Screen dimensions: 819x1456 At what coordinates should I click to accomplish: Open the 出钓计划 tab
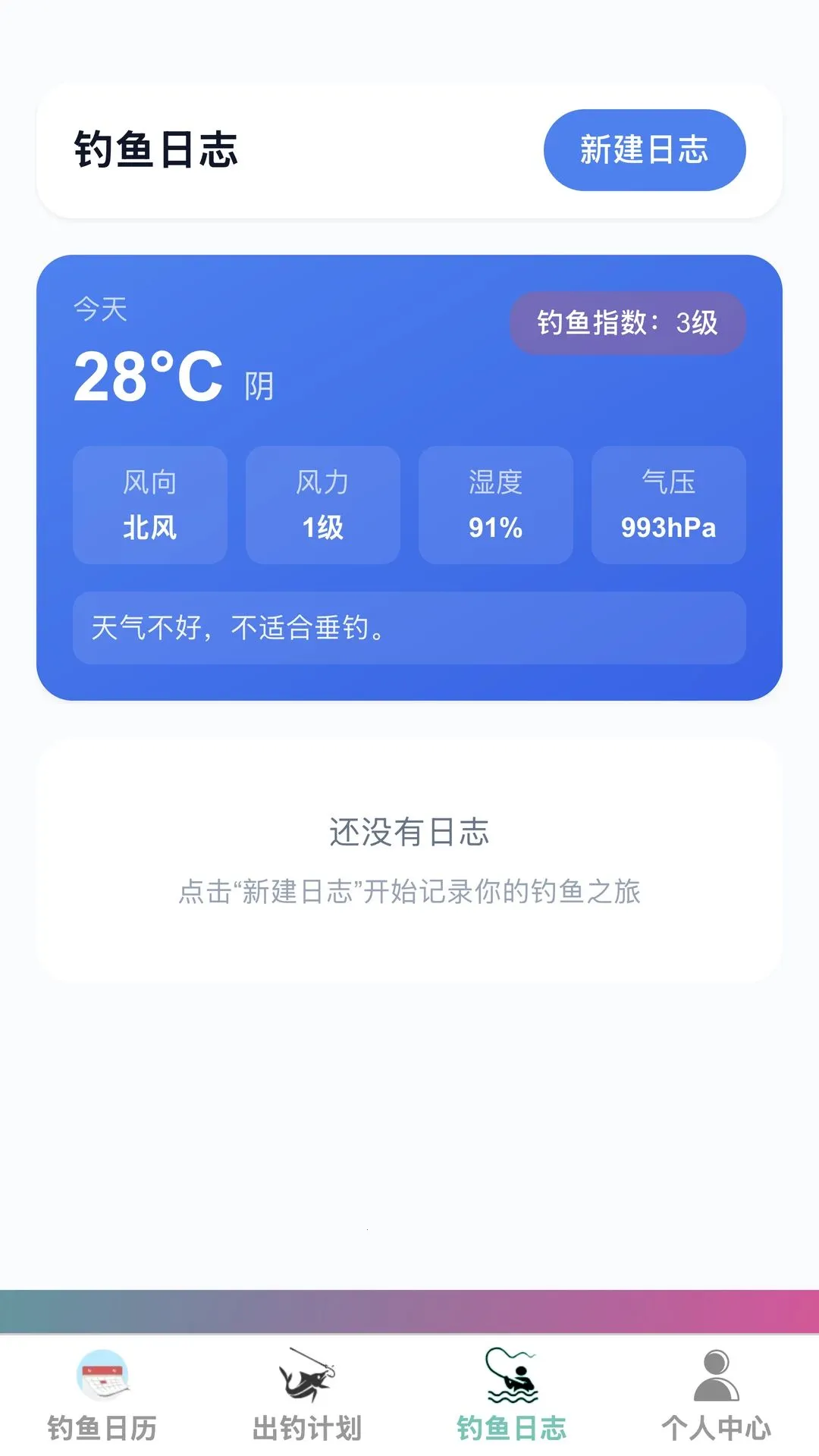click(307, 1396)
